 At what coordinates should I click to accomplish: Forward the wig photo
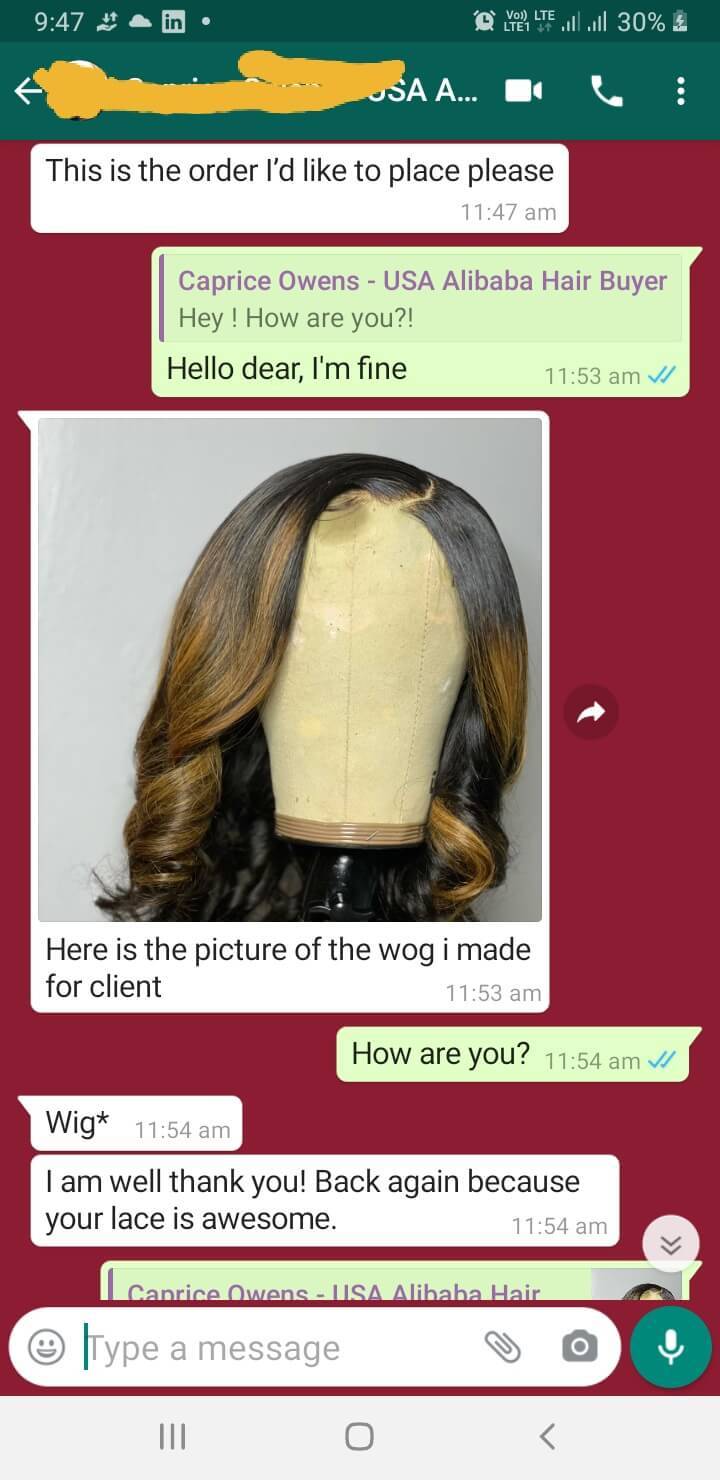[591, 712]
